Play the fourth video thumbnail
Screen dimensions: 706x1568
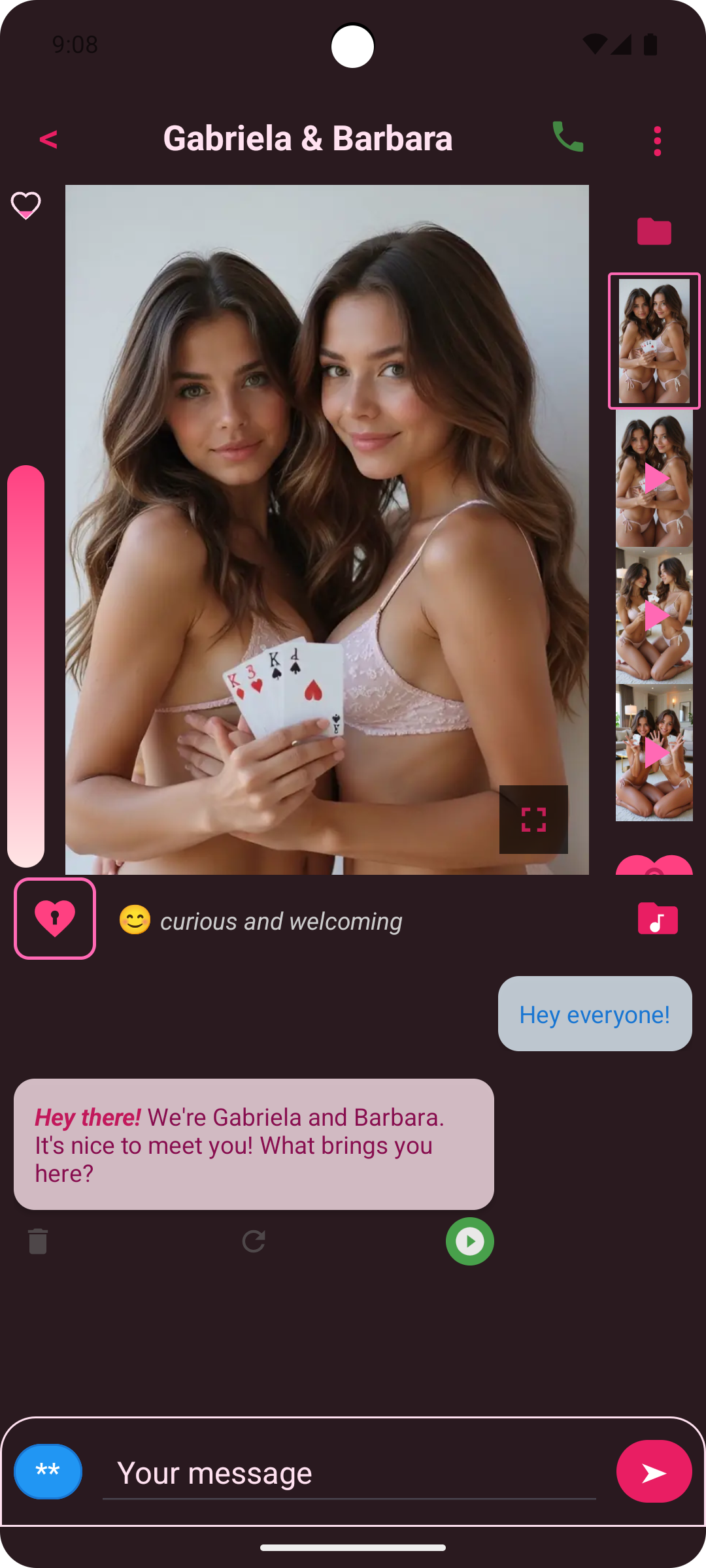click(x=654, y=753)
